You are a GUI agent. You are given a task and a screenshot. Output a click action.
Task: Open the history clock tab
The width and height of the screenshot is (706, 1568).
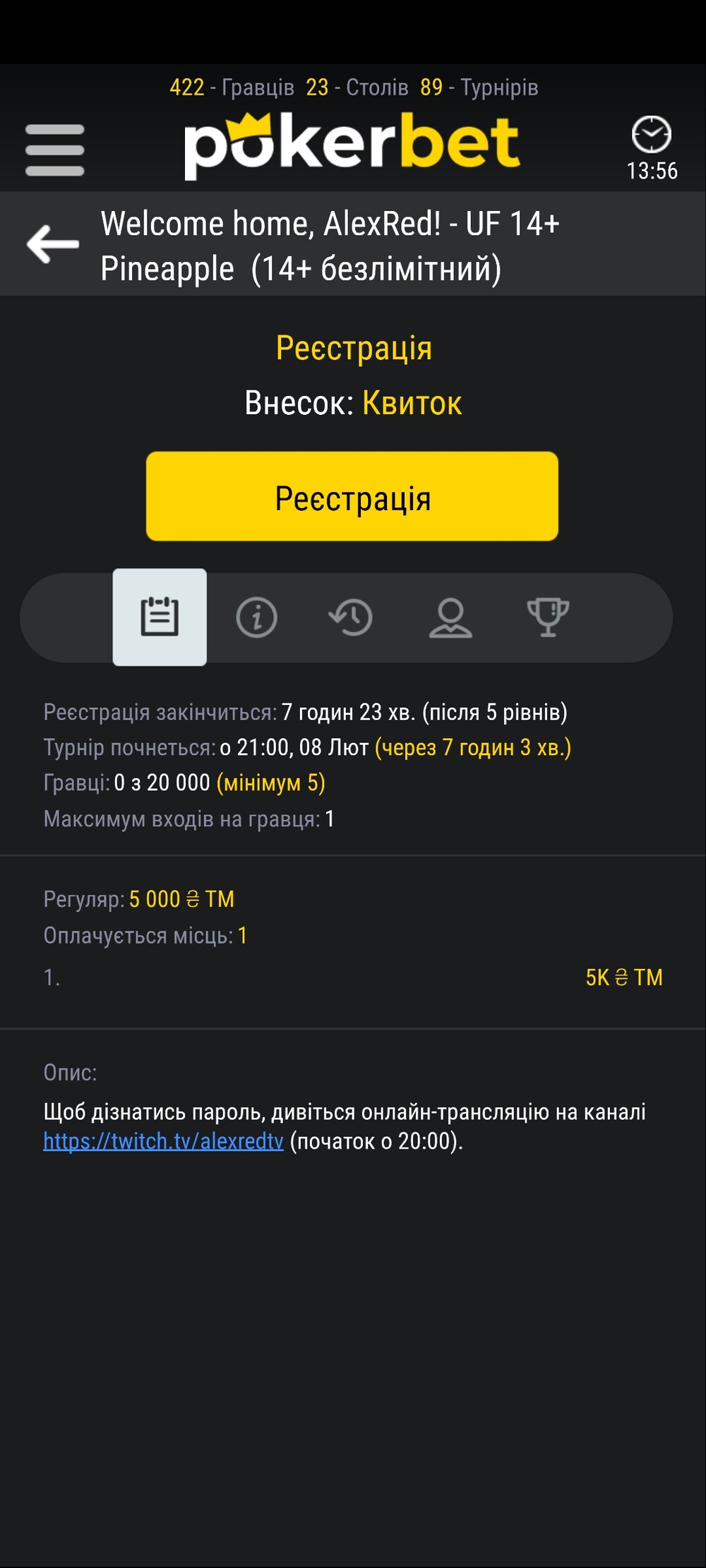[x=351, y=617]
